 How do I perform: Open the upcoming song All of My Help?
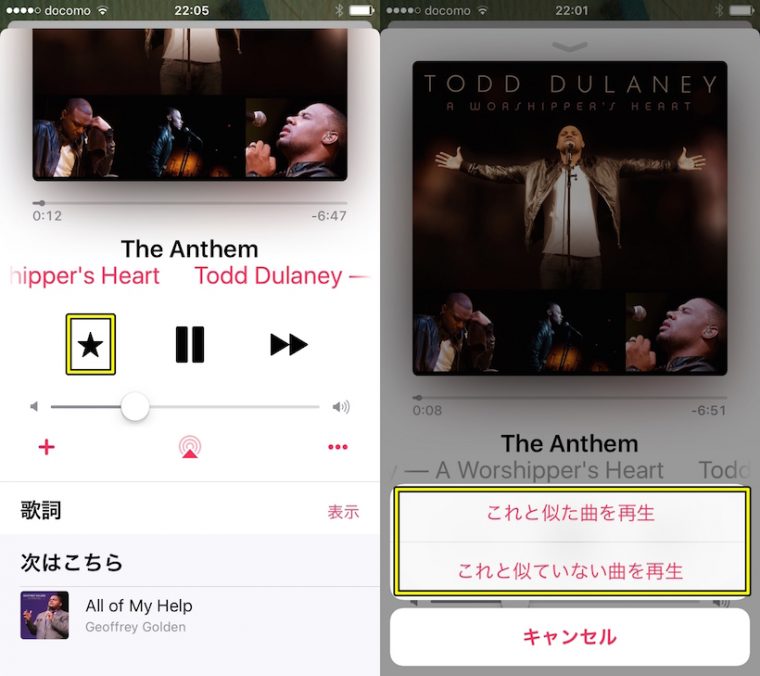139,614
